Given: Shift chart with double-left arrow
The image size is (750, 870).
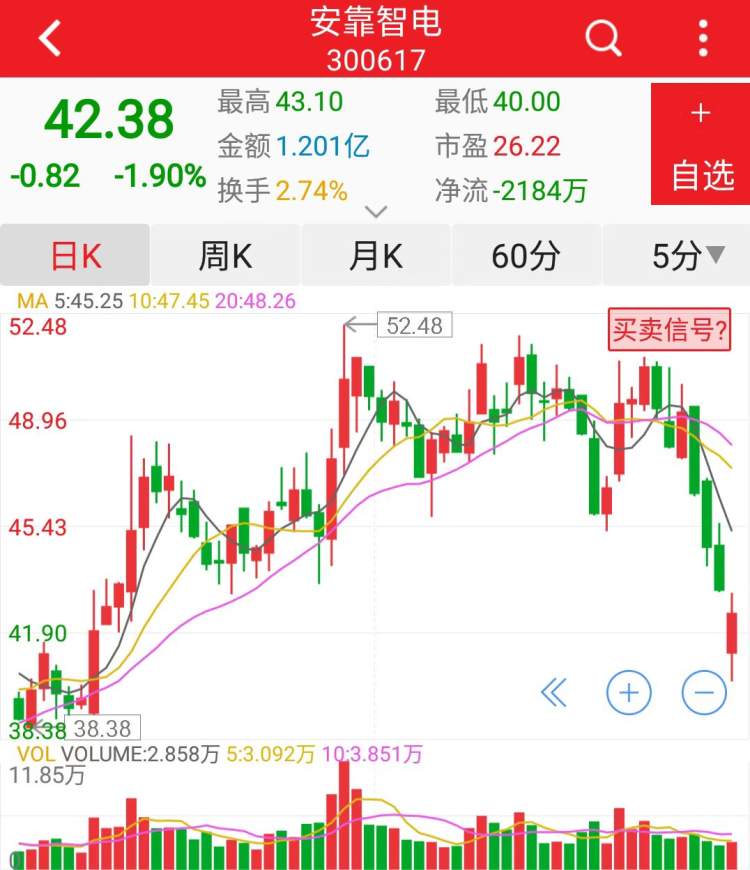Looking at the screenshot, I should tap(553, 692).
